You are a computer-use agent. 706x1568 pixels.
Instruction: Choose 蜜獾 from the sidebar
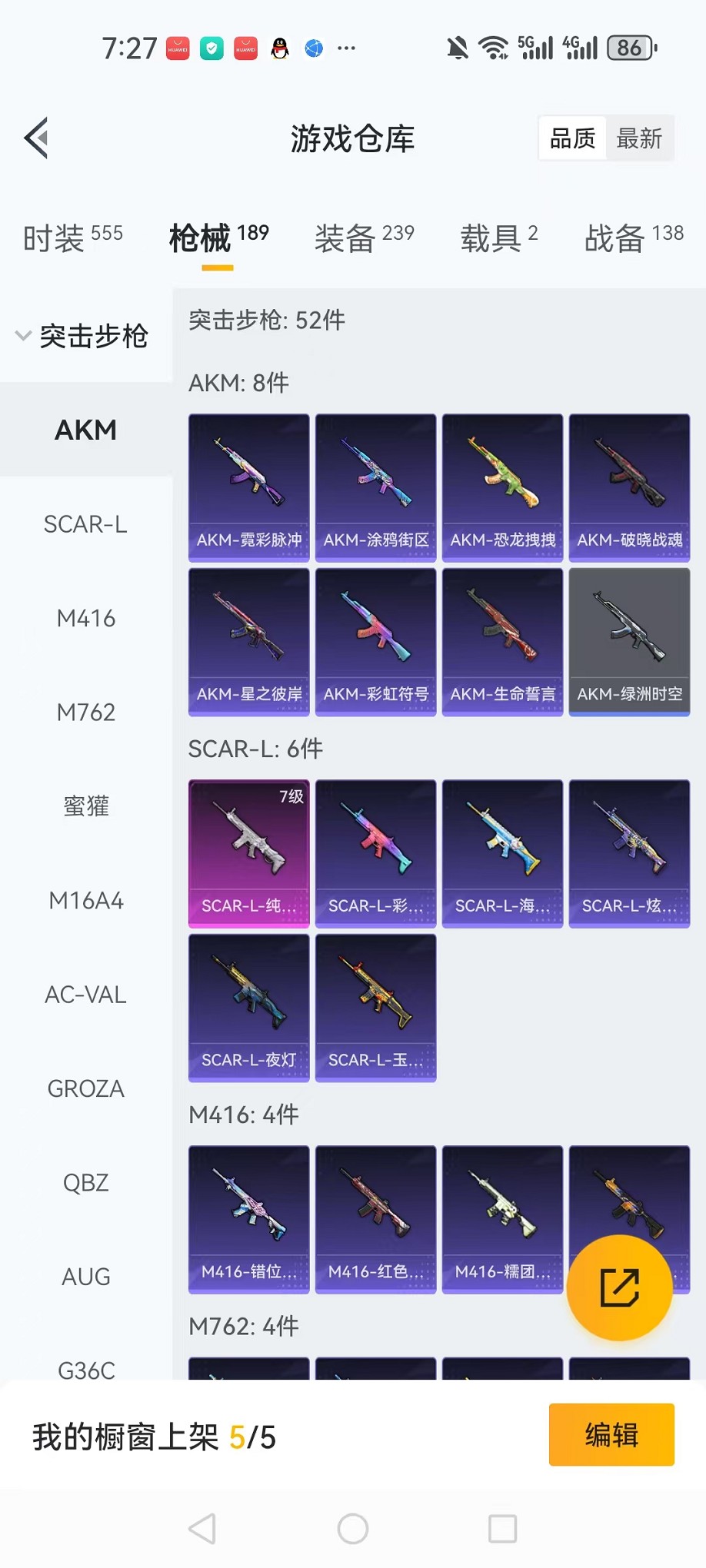[x=85, y=806]
